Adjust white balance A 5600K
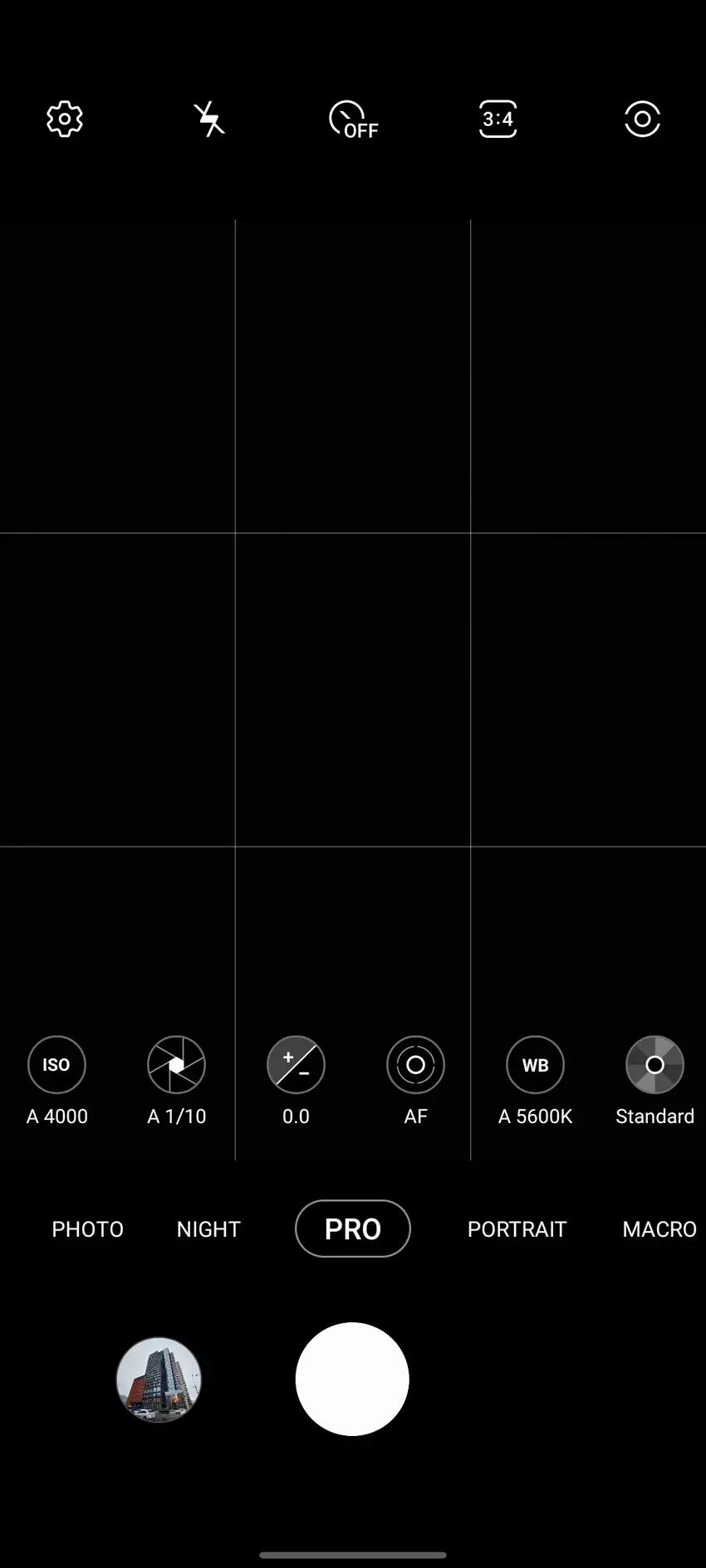The image size is (706, 1568). coord(535,1065)
